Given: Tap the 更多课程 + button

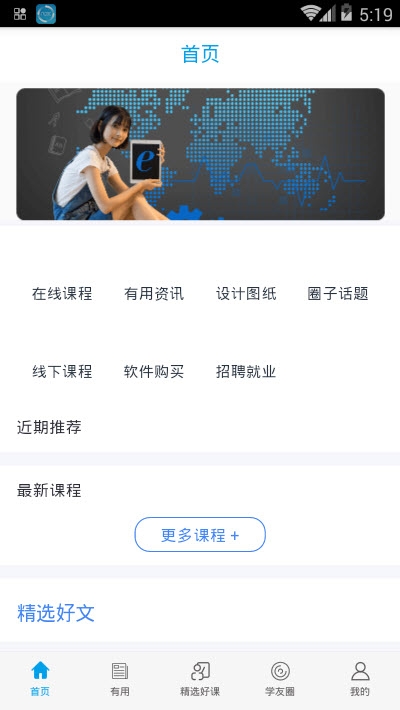Looking at the screenshot, I should [200, 535].
